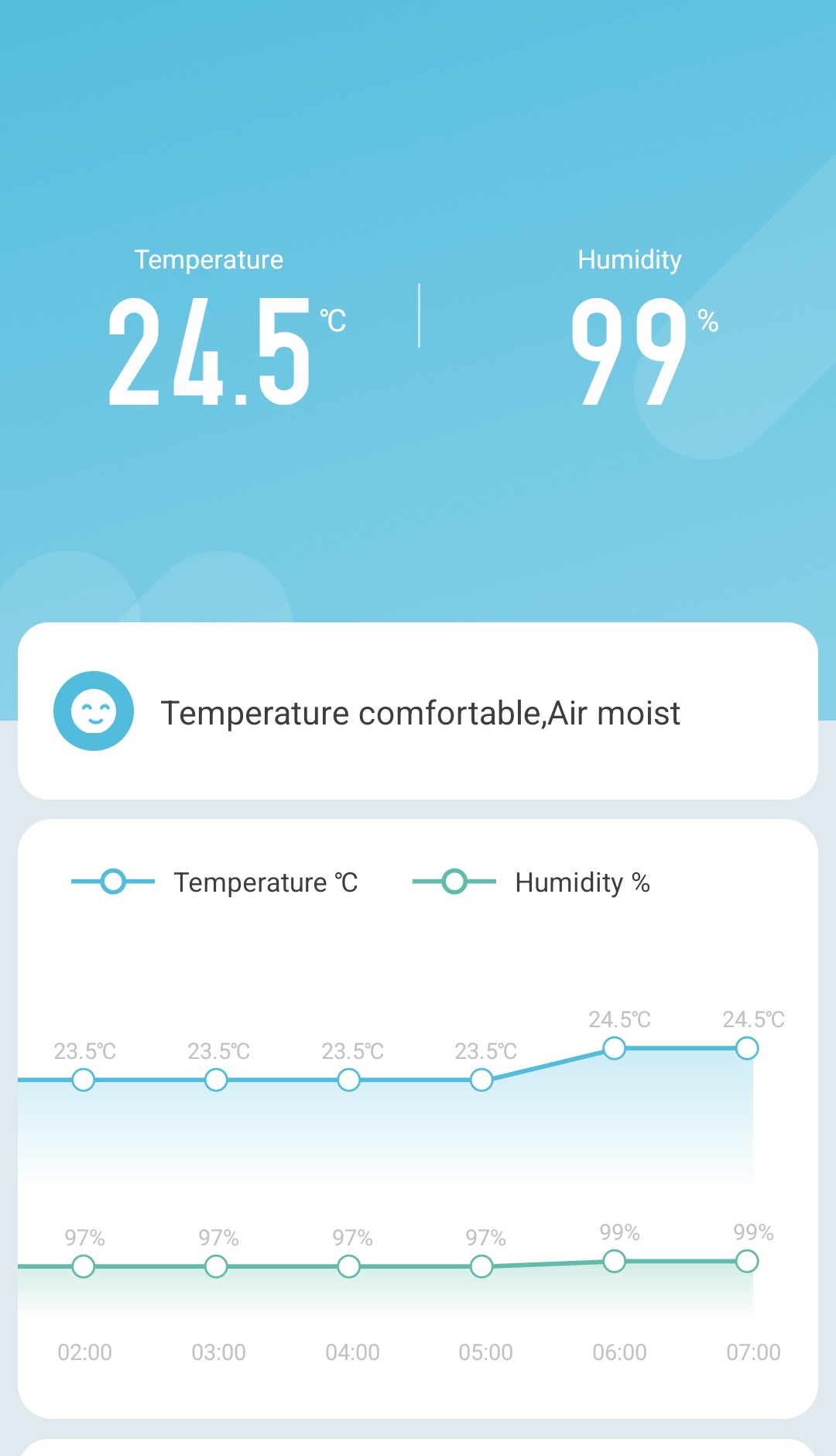This screenshot has width=836, height=1456.
Task: Select the 05:00 humidity data point
Action: [481, 1267]
